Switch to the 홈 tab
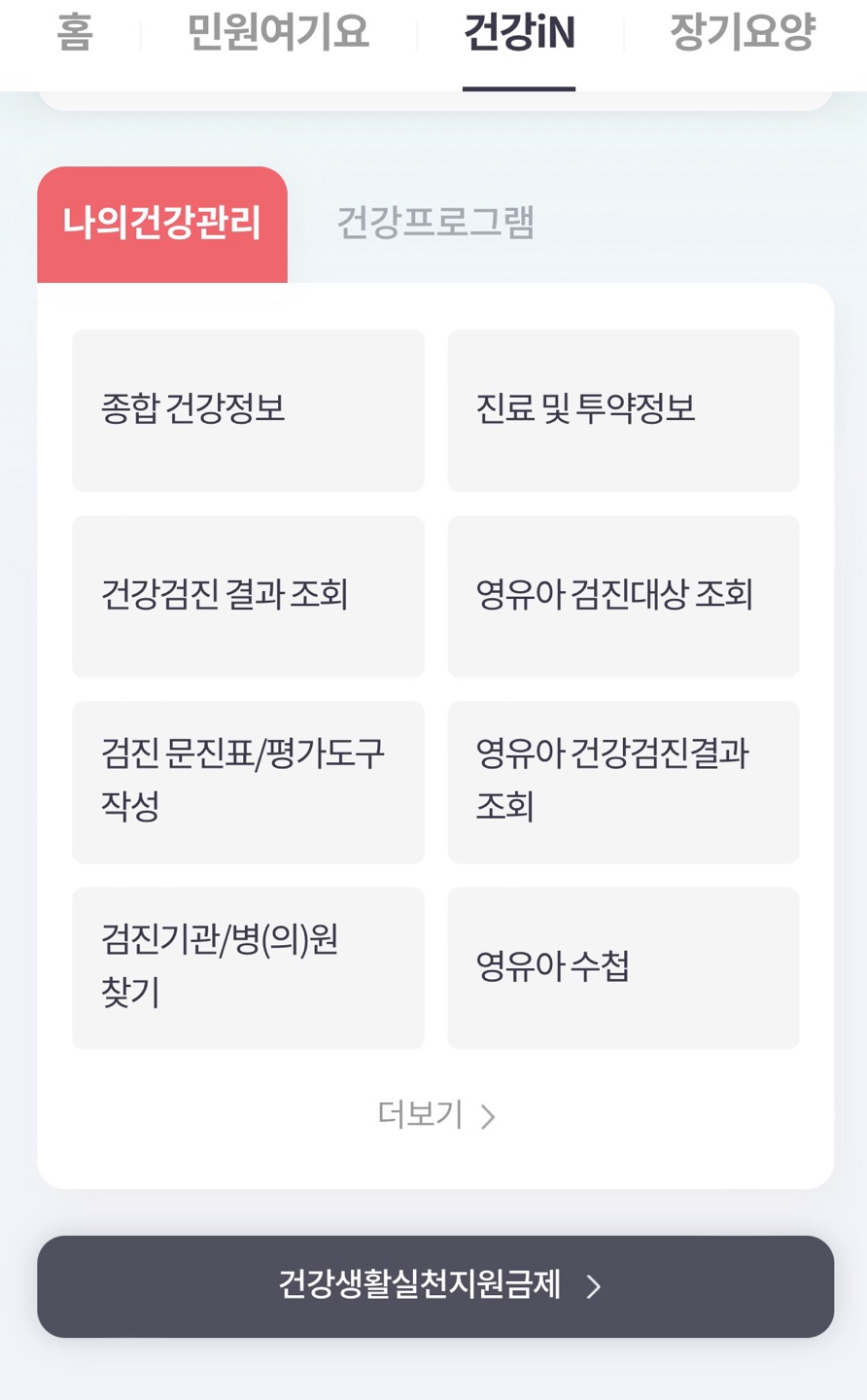 [x=75, y=33]
